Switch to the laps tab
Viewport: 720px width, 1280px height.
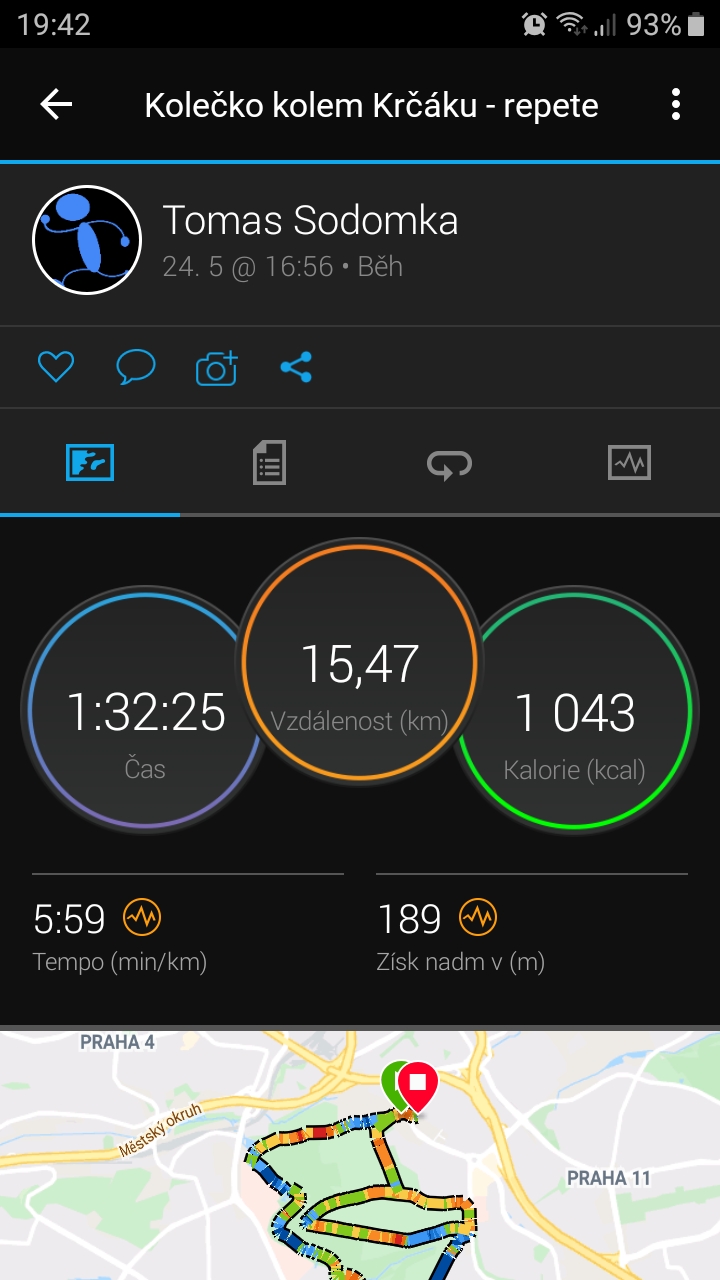click(x=449, y=463)
